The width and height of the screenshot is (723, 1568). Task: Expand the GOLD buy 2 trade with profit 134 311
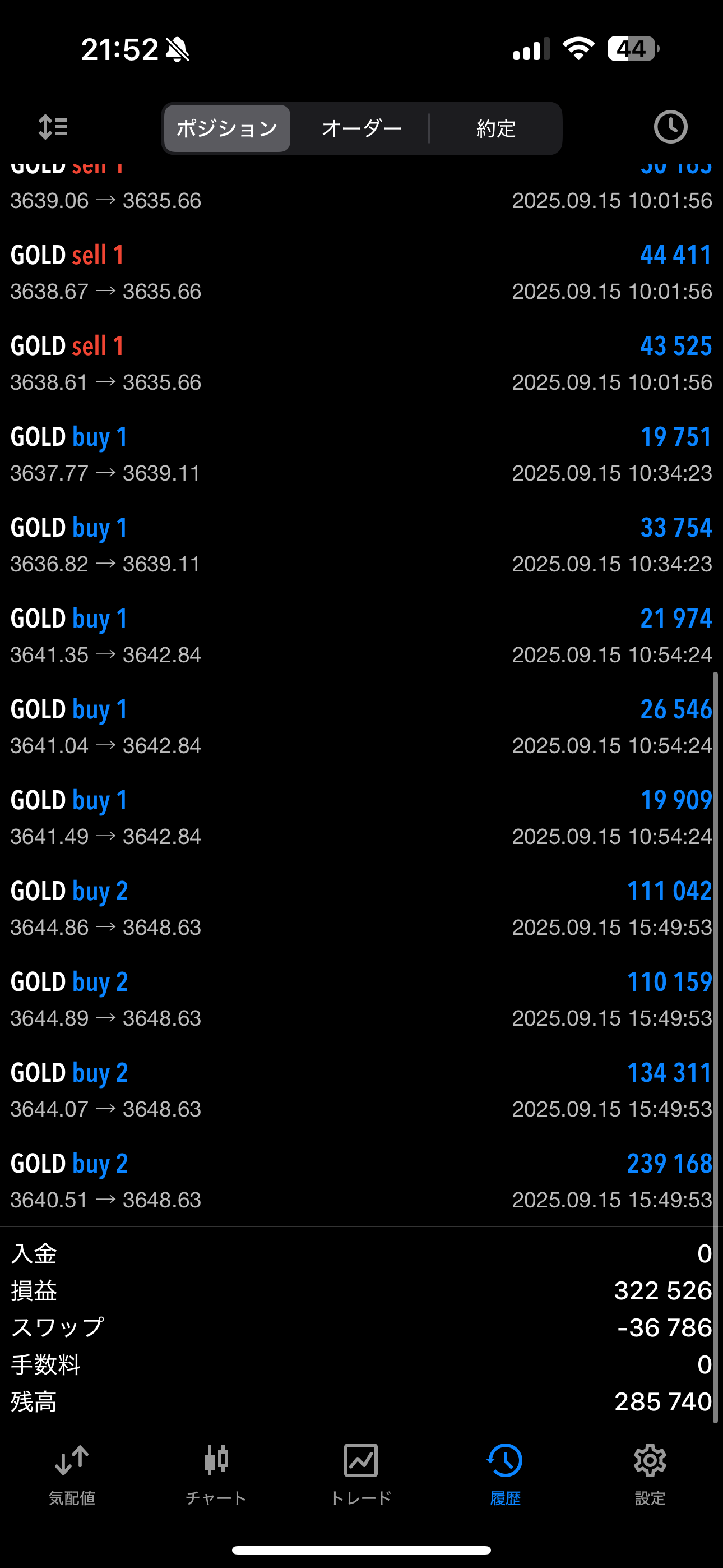361,1090
